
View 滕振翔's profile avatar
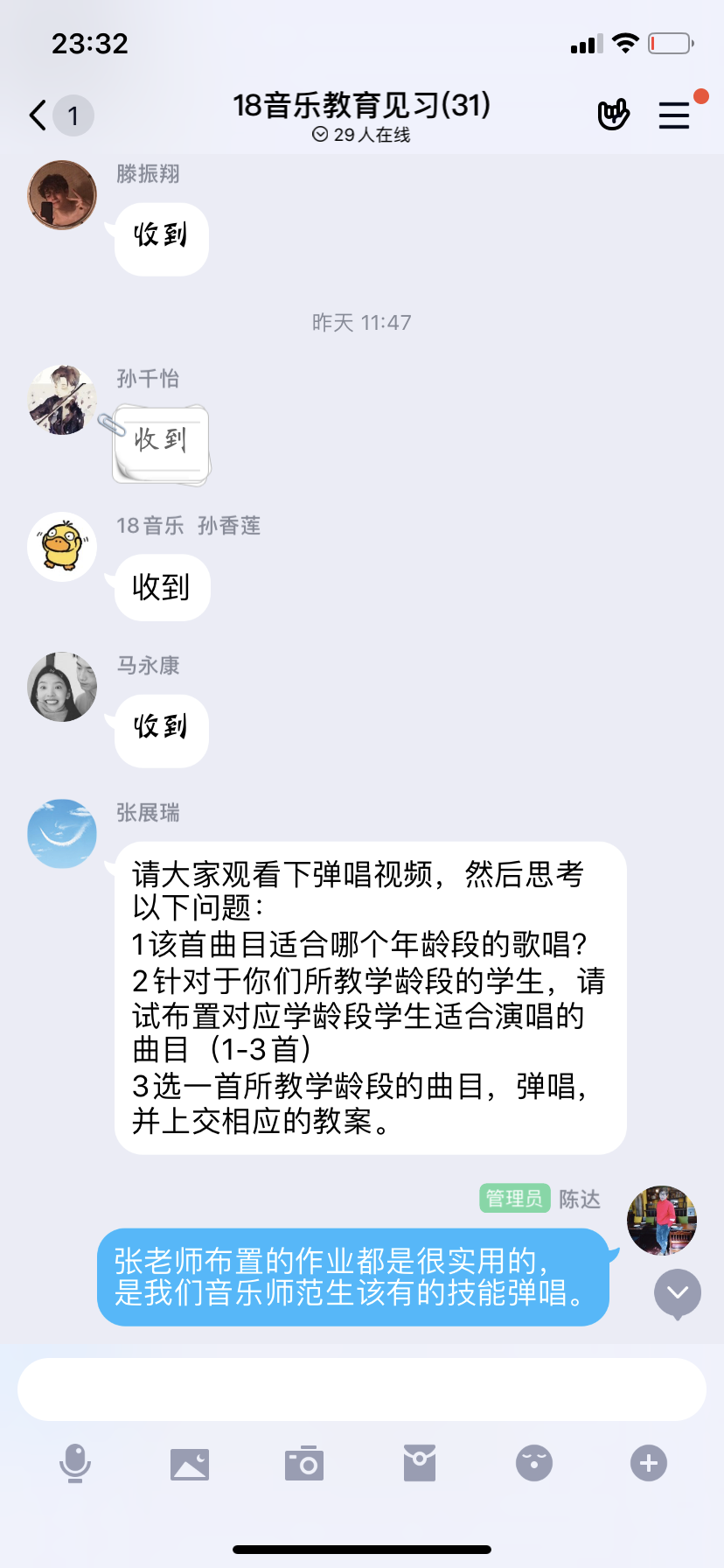coord(62,195)
